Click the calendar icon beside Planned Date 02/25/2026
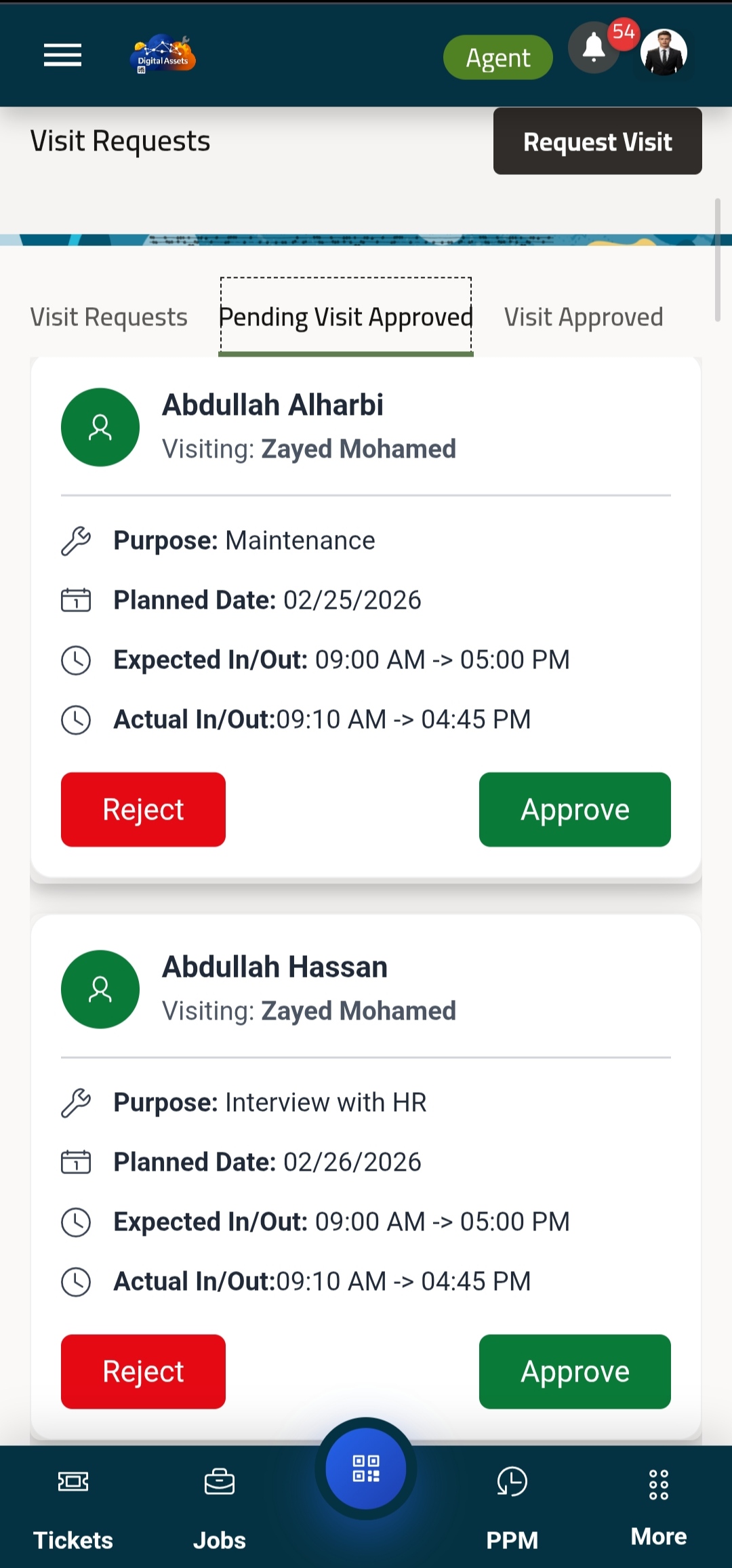The width and height of the screenshot is (732, 1568). click(76, 600)
